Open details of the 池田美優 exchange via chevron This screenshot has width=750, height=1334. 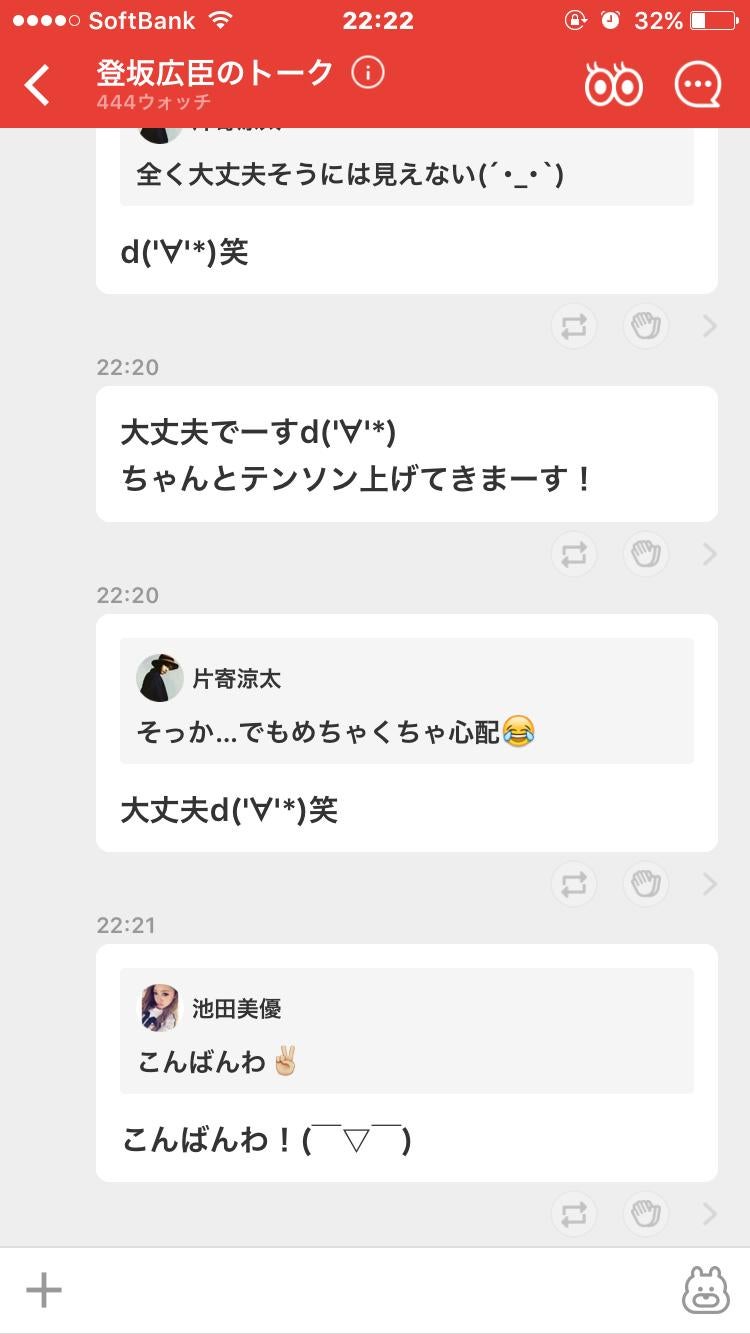tap(709, 1214)
